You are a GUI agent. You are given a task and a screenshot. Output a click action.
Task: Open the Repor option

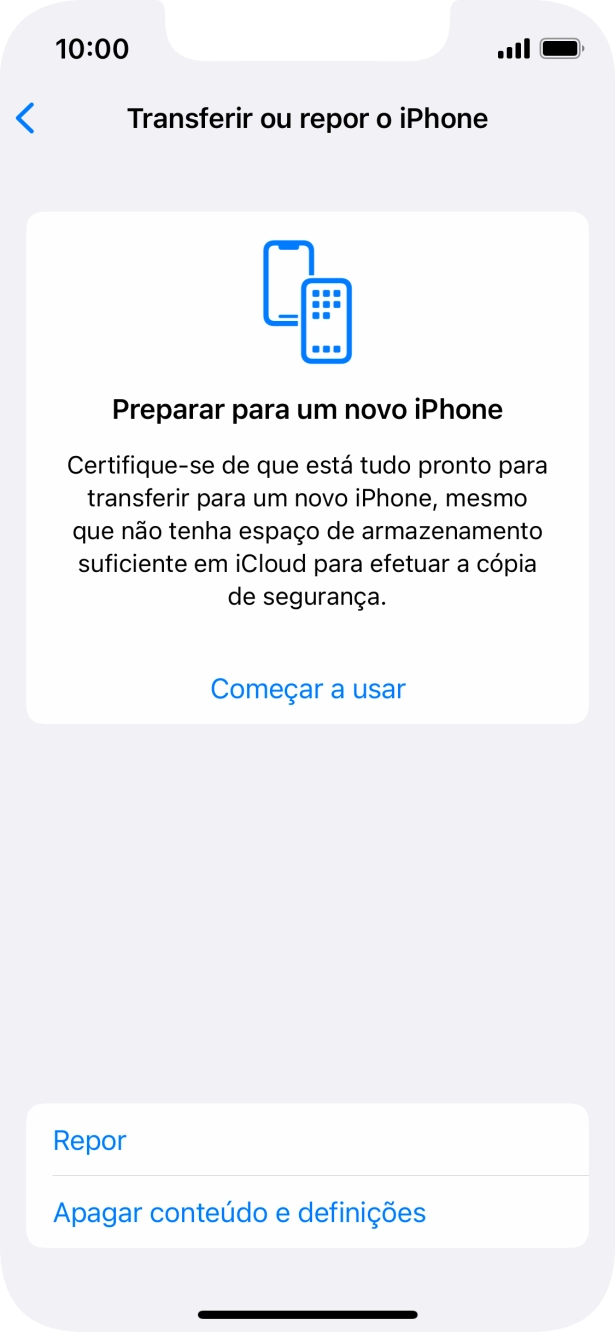click(x=90, y=1141)
